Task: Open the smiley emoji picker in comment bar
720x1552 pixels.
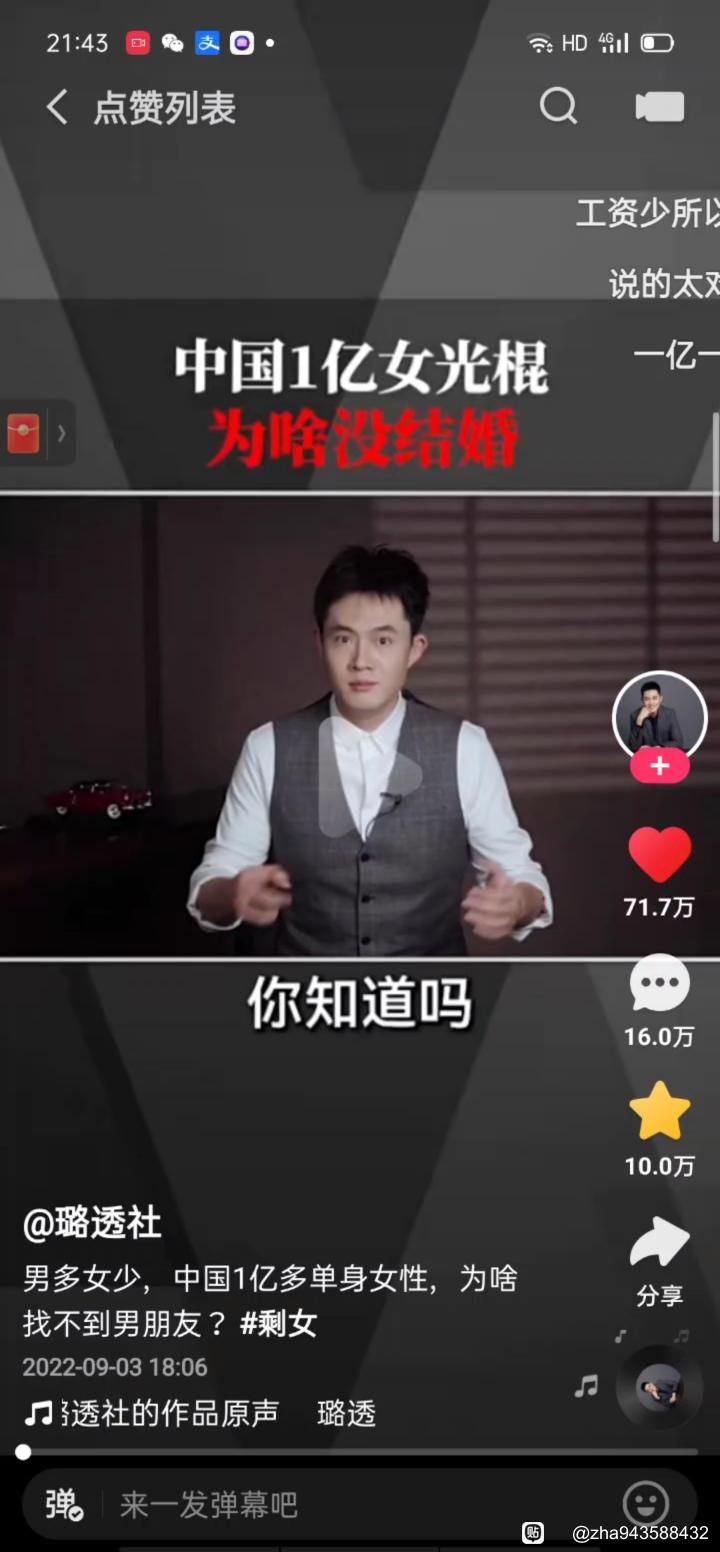Action: [x=647, y=1502]
